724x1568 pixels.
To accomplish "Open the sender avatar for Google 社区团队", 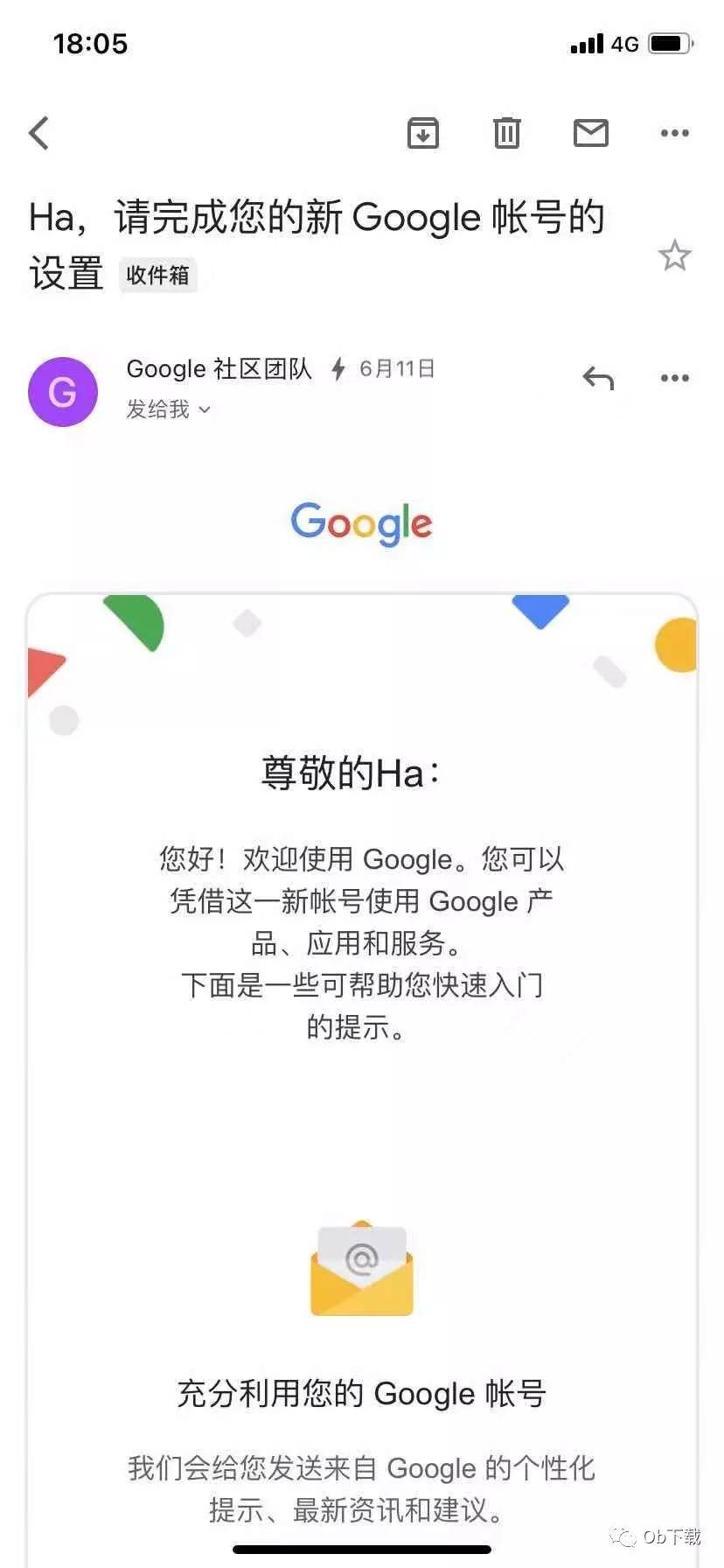I will tap(62, 391).
